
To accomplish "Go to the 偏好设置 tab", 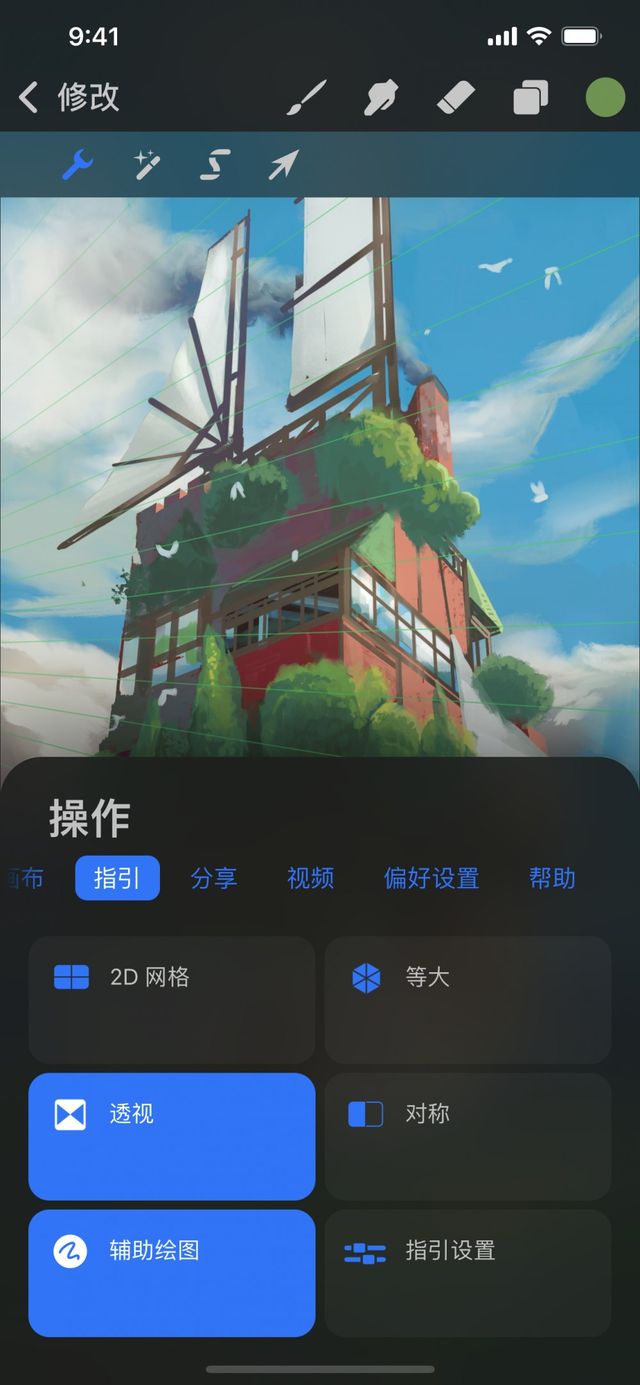I will point(431,878).
